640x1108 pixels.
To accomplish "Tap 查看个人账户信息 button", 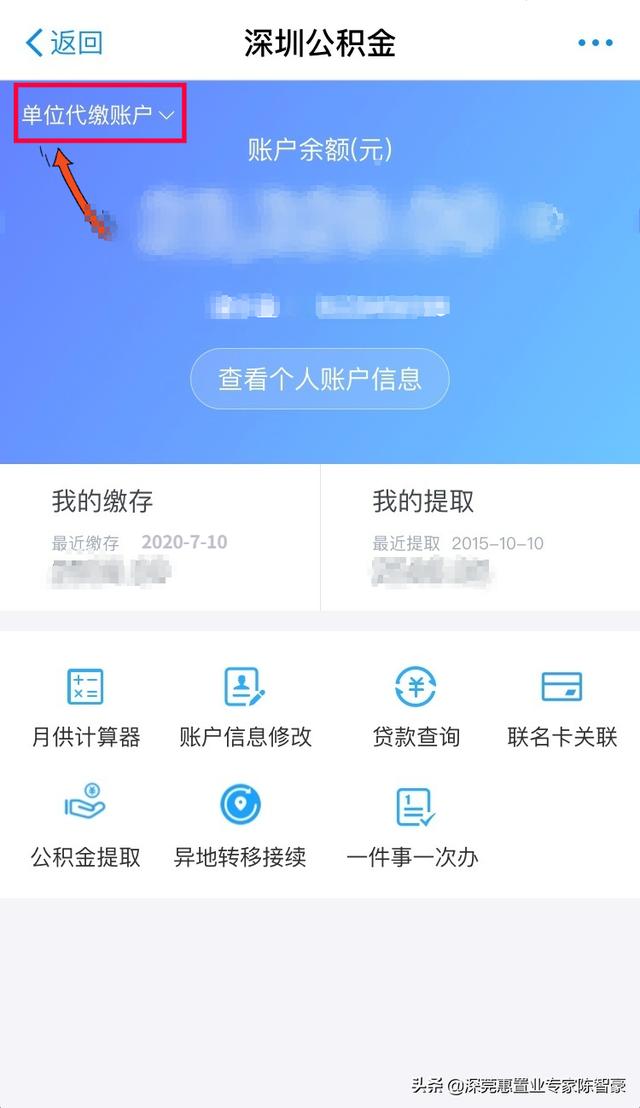I will click(x=319, y=379).
